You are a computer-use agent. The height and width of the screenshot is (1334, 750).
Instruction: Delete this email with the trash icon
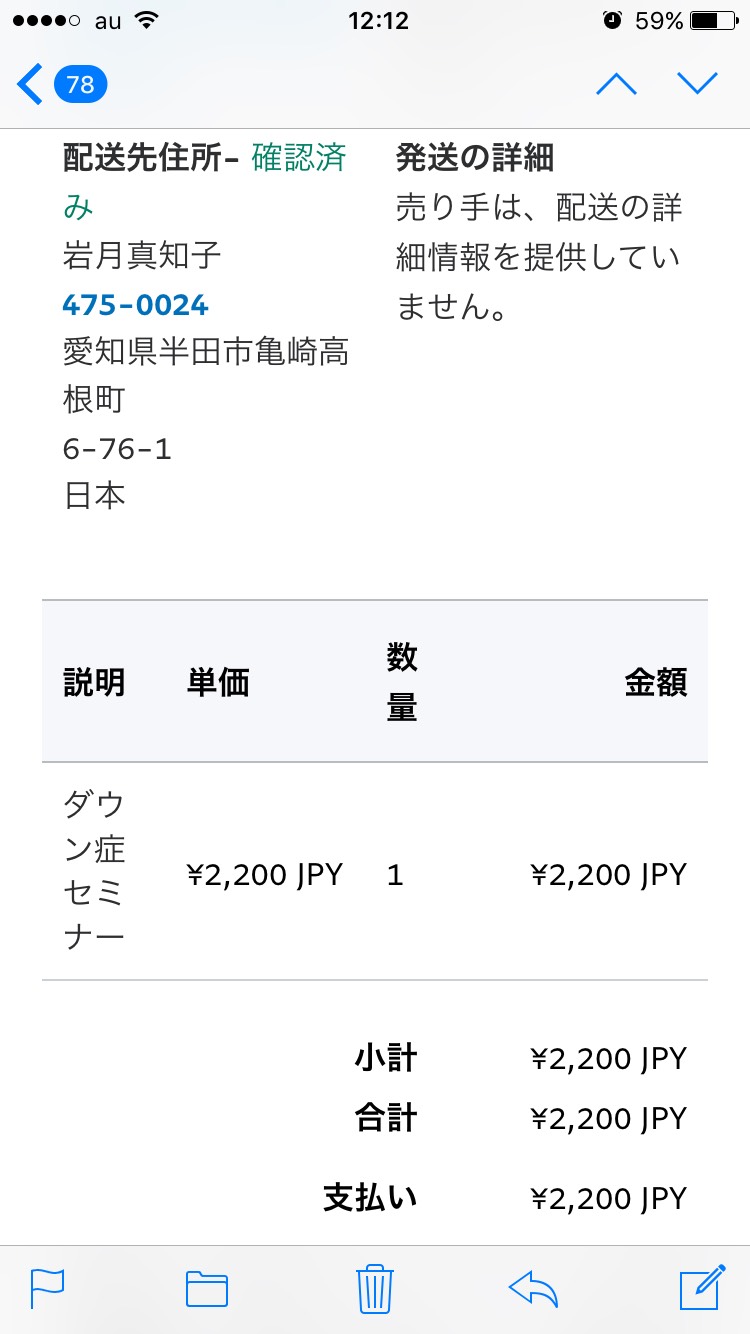point(375,1289)
